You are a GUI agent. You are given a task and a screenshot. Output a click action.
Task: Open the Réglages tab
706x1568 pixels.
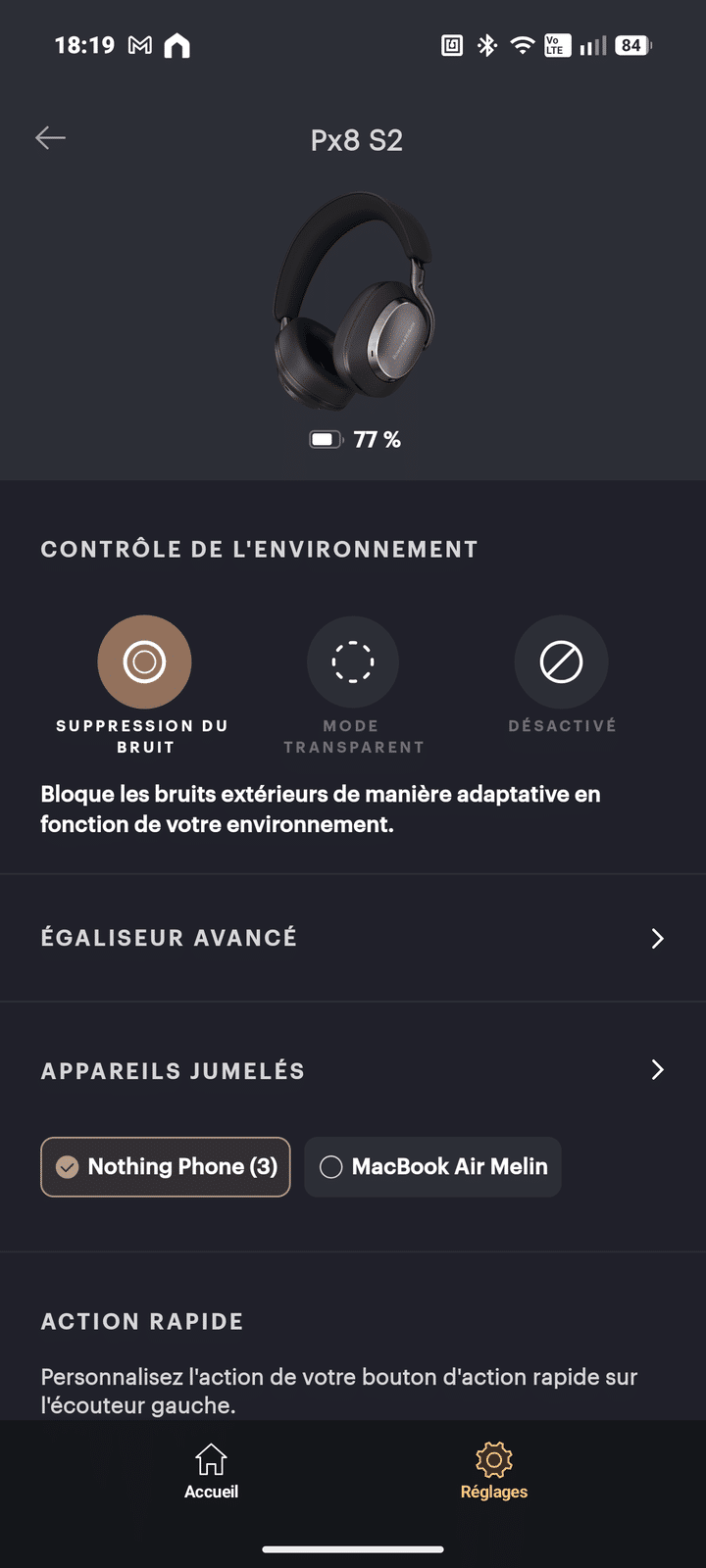tap(494, 1471)
